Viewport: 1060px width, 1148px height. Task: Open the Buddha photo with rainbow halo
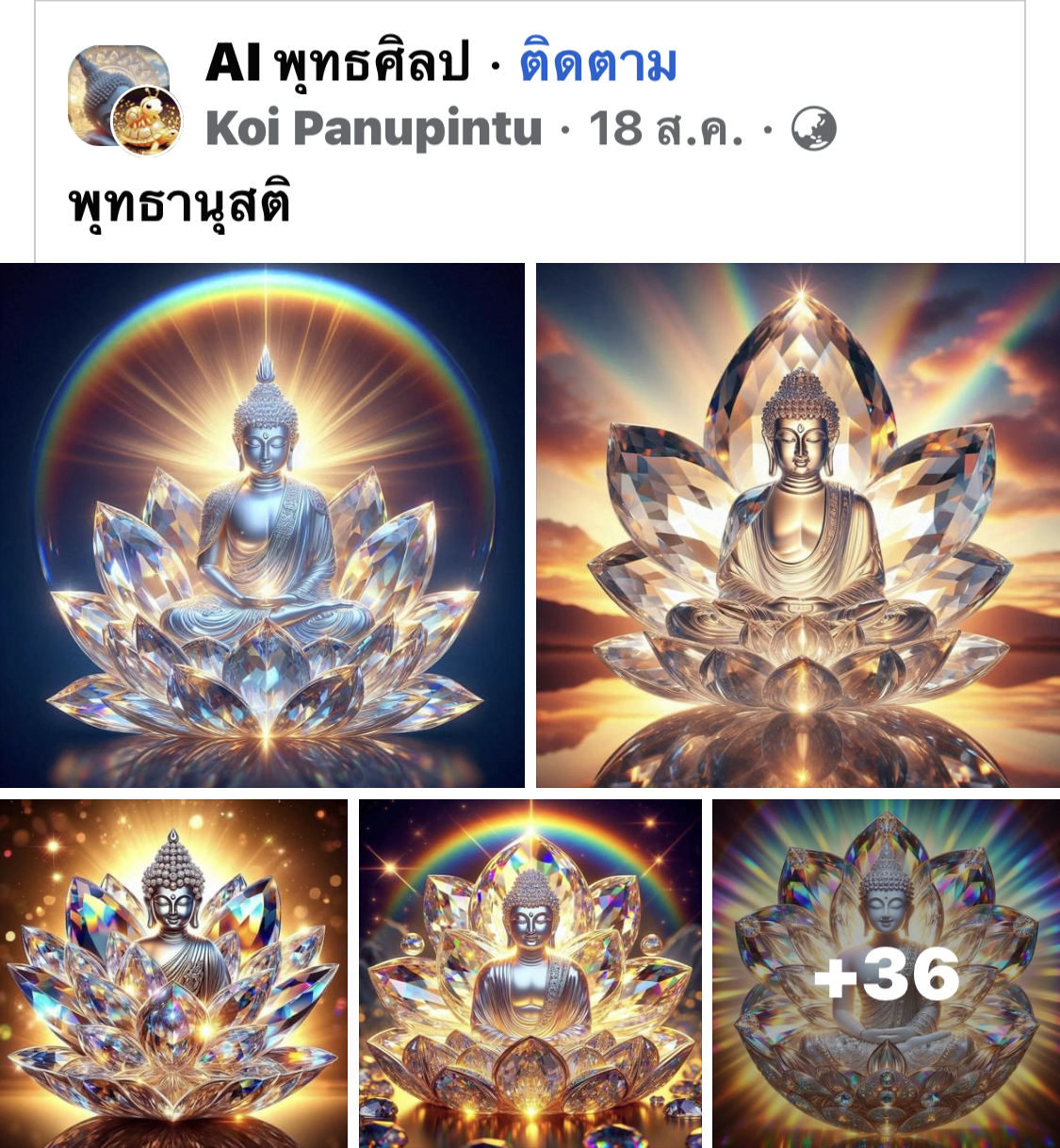262,525
